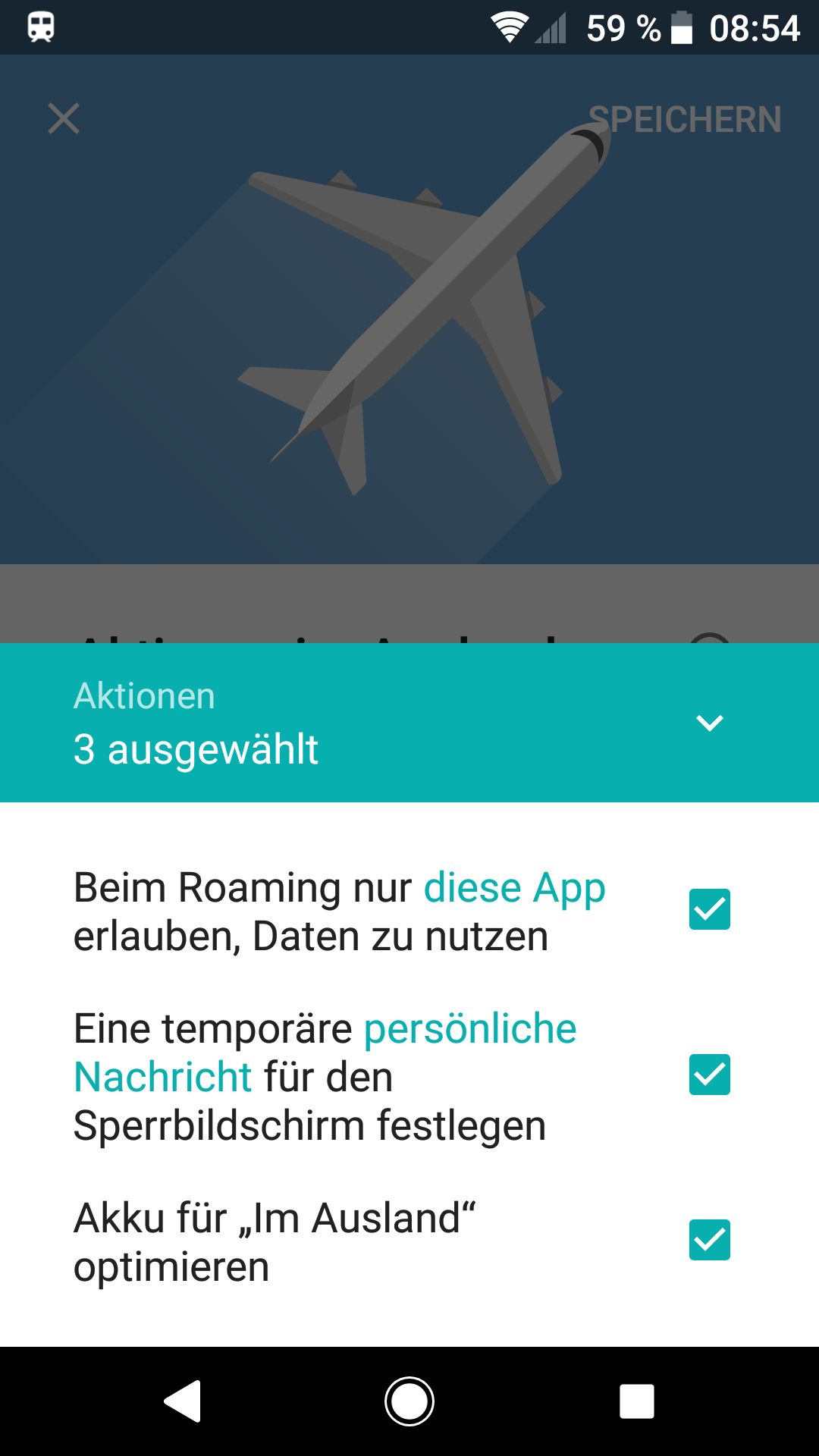Tap SPEICHERN to save the profile
The image size is (819, 1456).
click(x=685, y=120)
